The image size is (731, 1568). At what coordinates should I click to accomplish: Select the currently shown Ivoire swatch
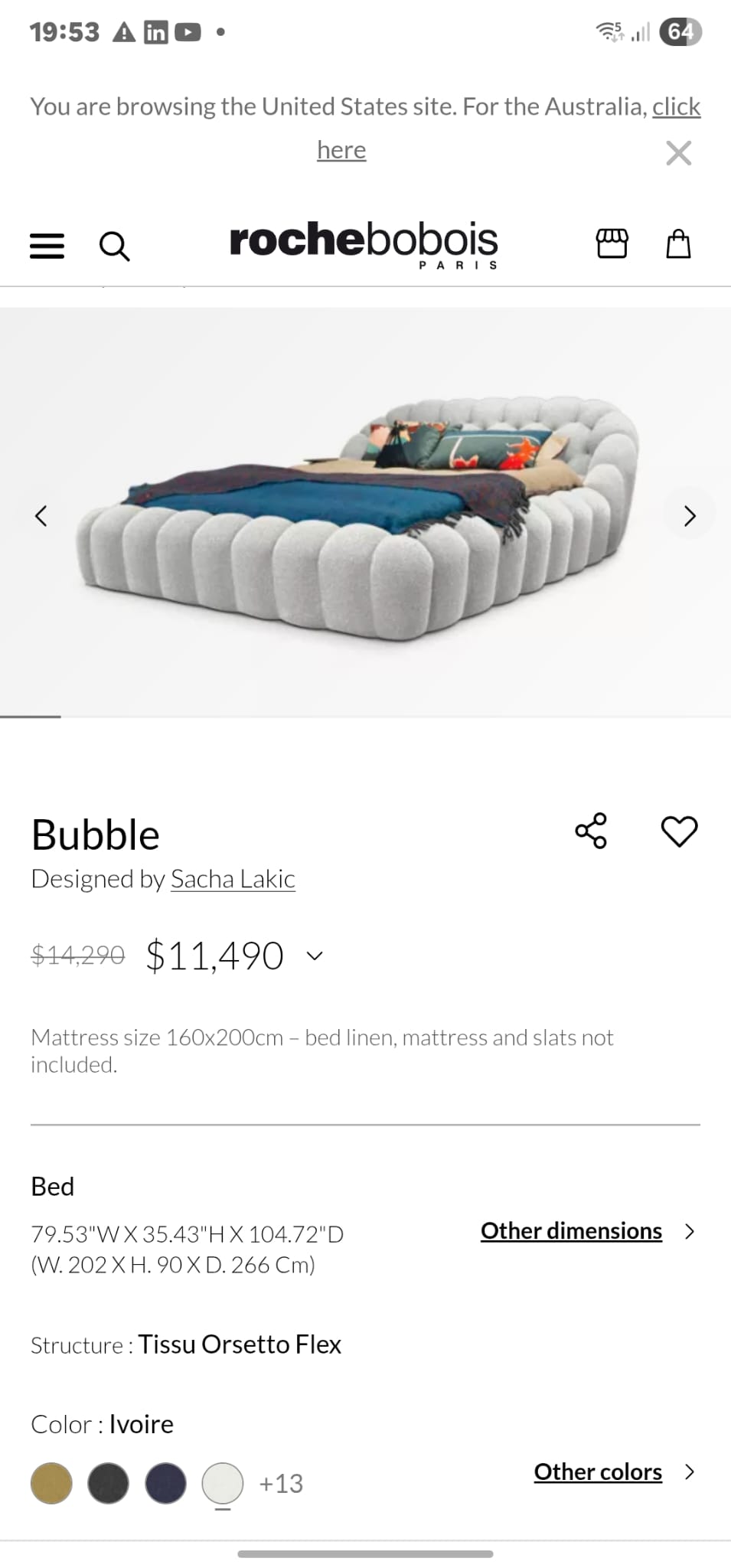223,1483
